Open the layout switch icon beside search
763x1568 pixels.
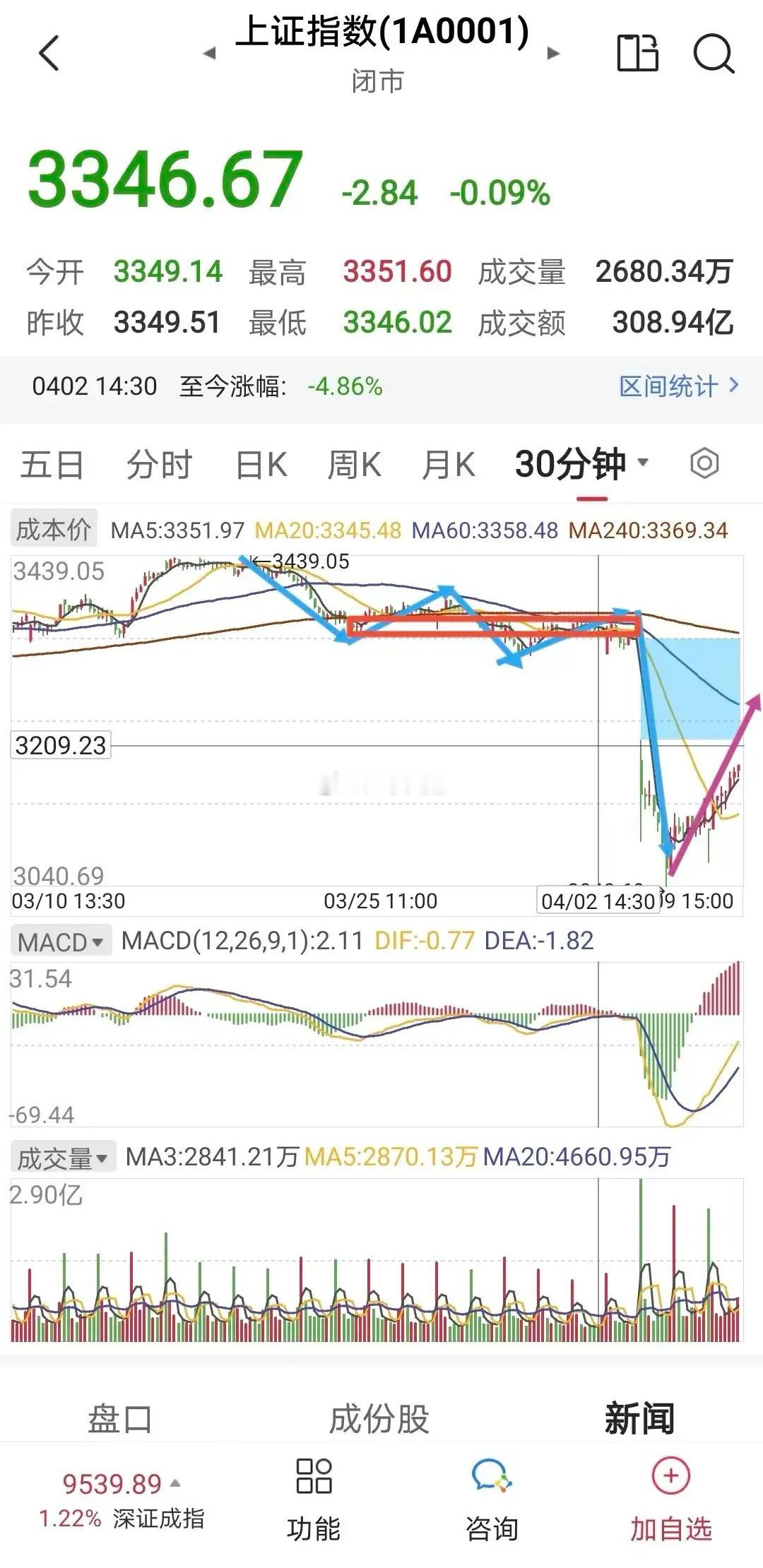(638, 53)
